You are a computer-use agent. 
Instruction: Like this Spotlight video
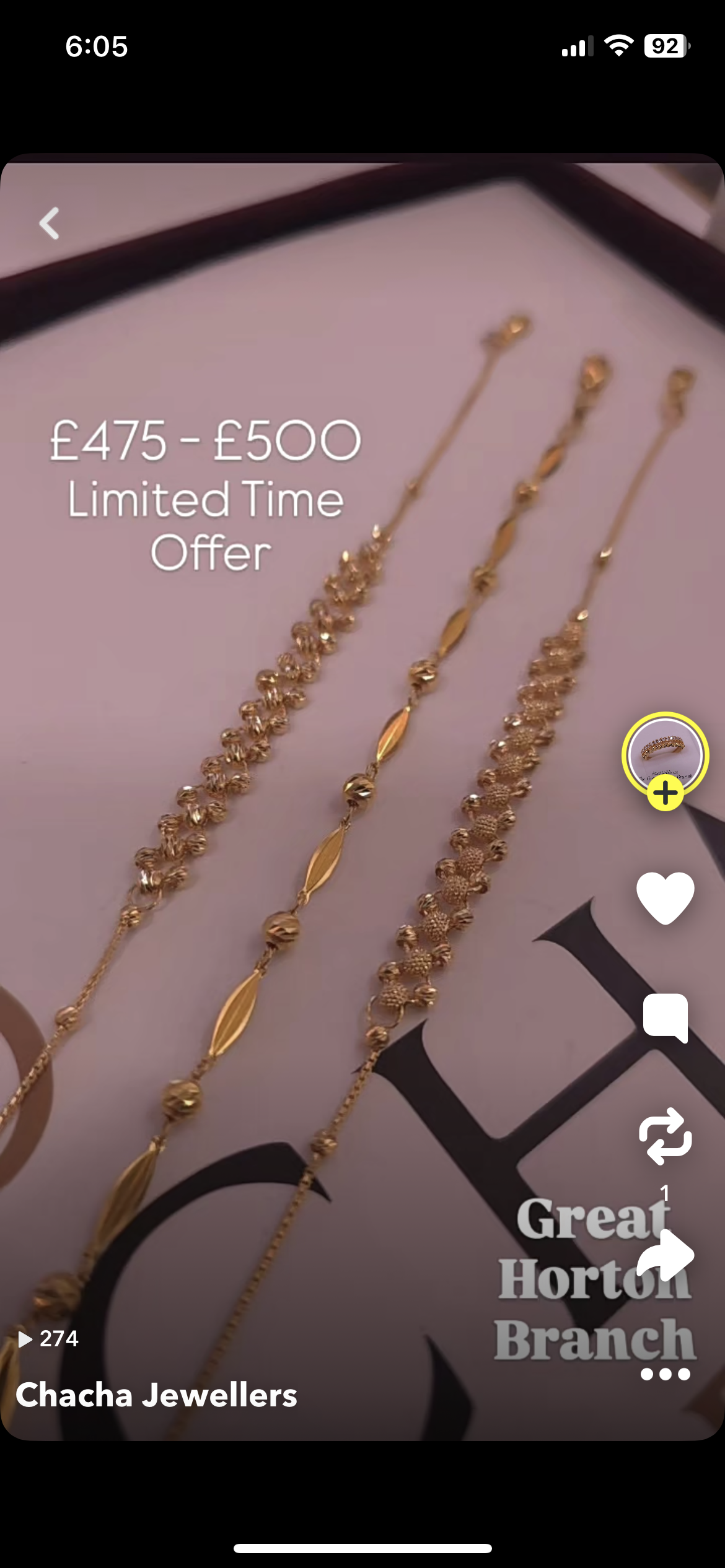(x=665, y=897)
